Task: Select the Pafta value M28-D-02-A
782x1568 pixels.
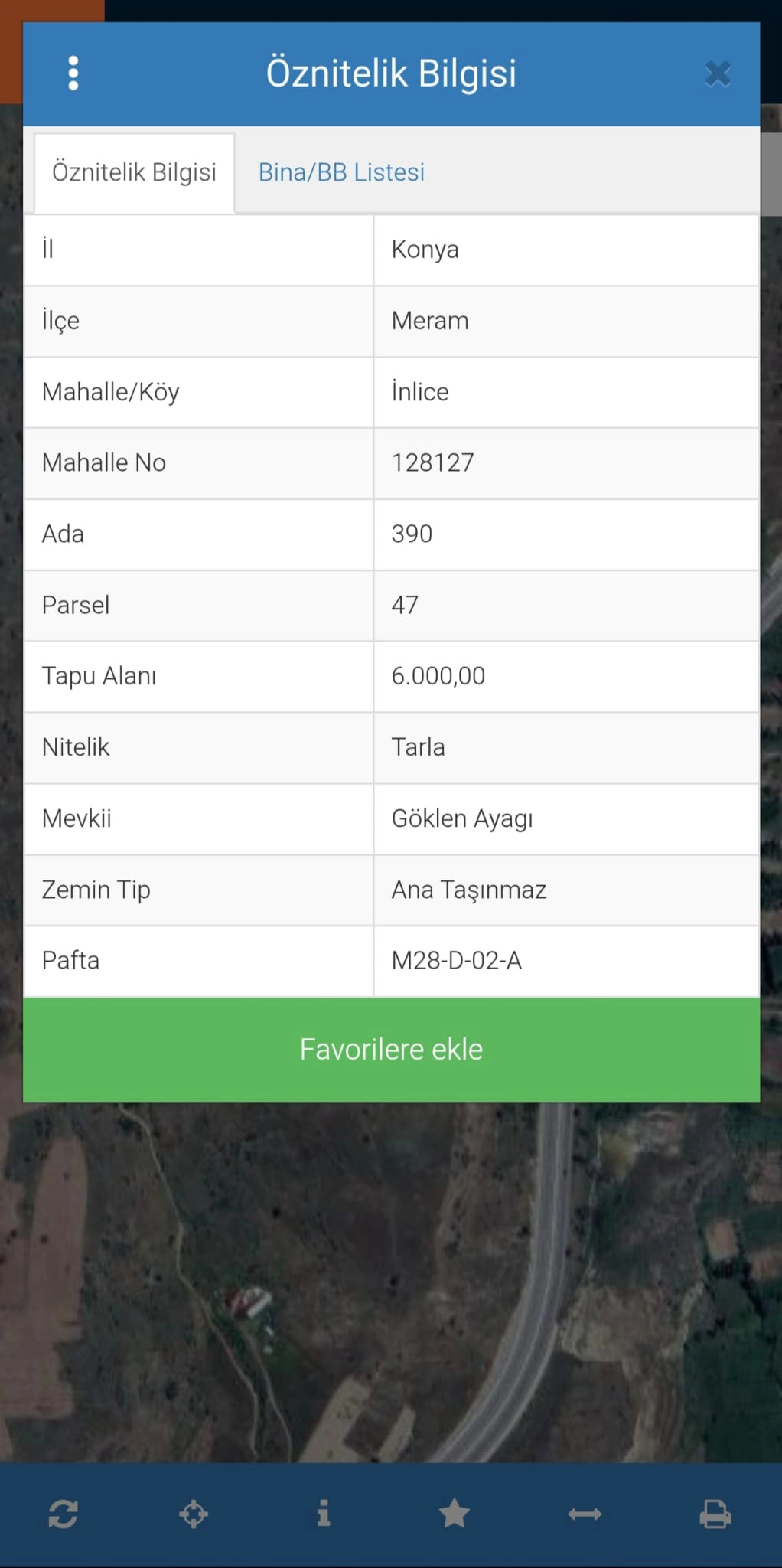Action: coord(457,960)
